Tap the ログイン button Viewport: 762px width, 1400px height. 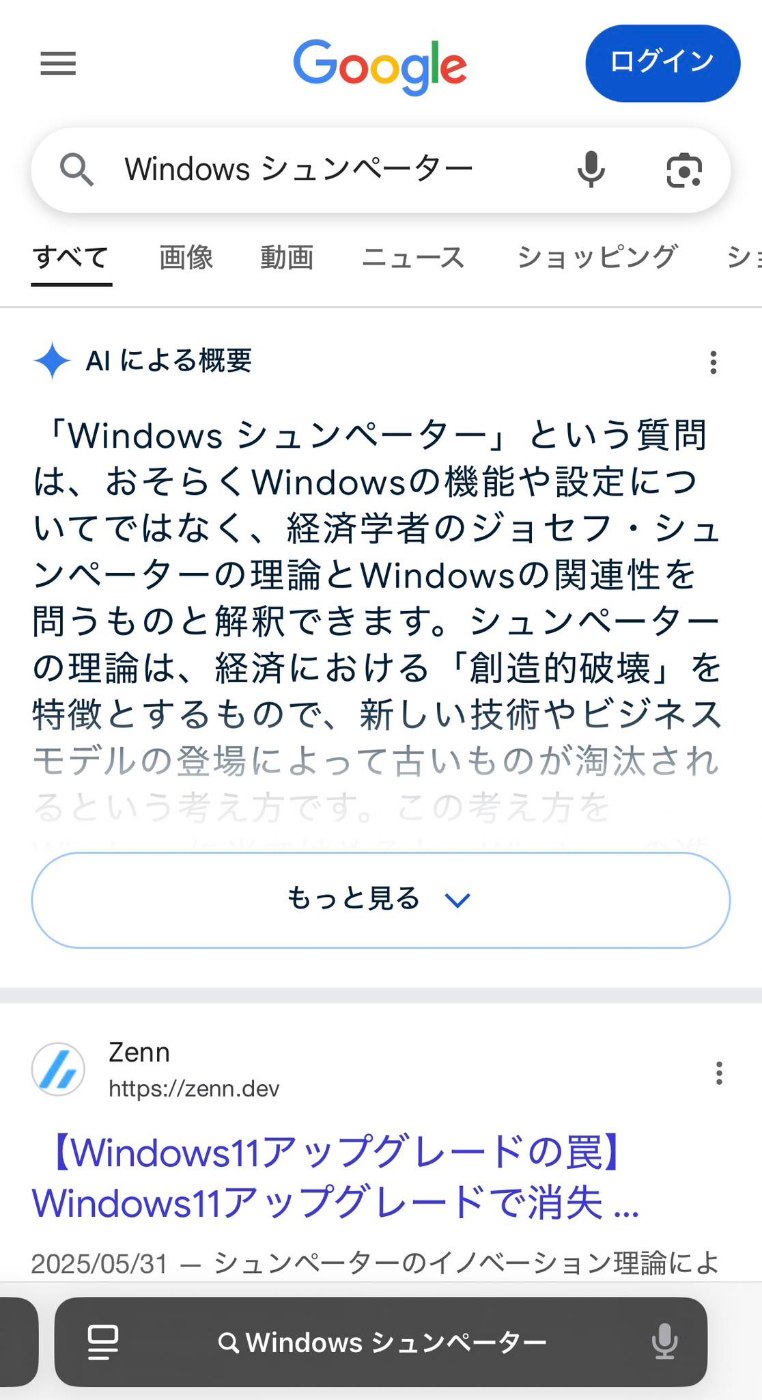coord(662,63)
